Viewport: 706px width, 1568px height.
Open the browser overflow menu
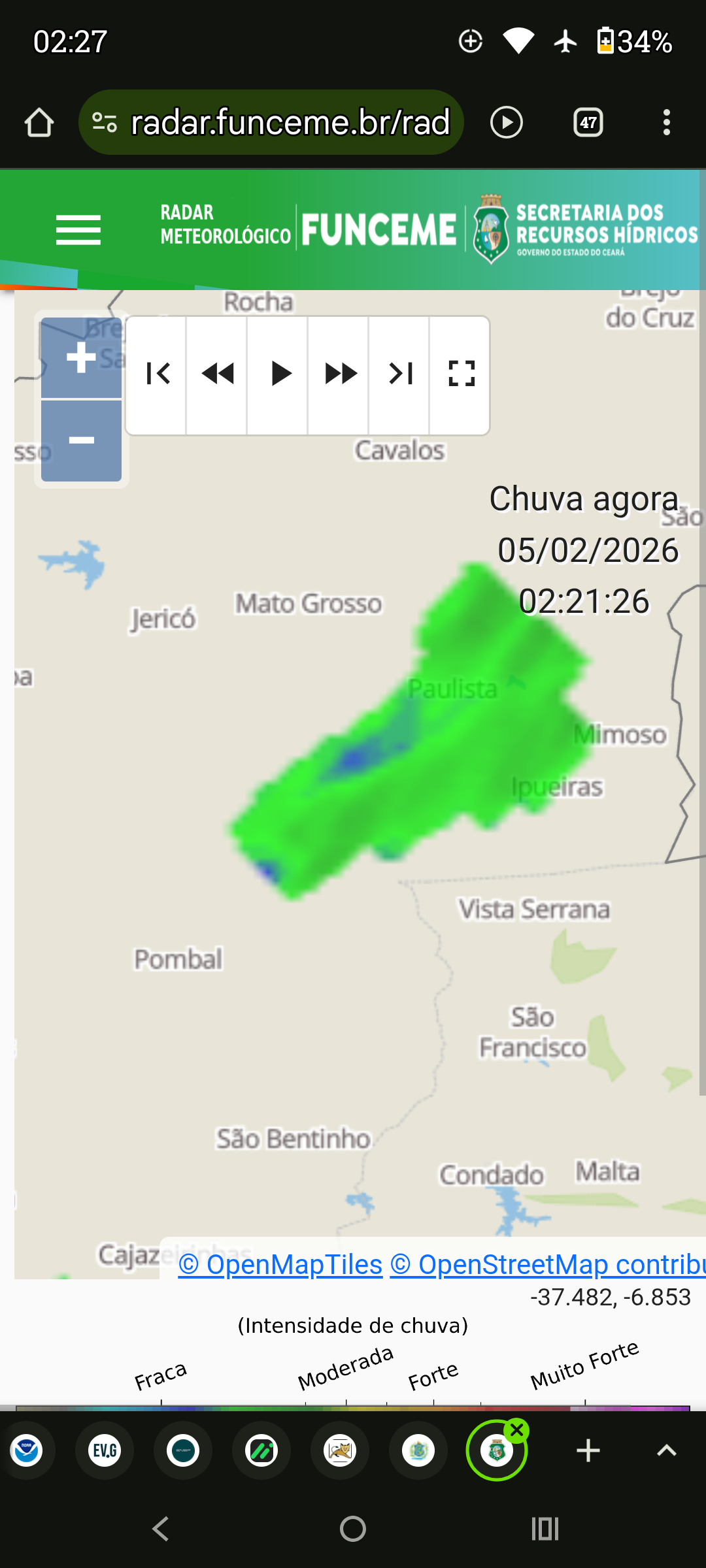(x=666, y=123)
